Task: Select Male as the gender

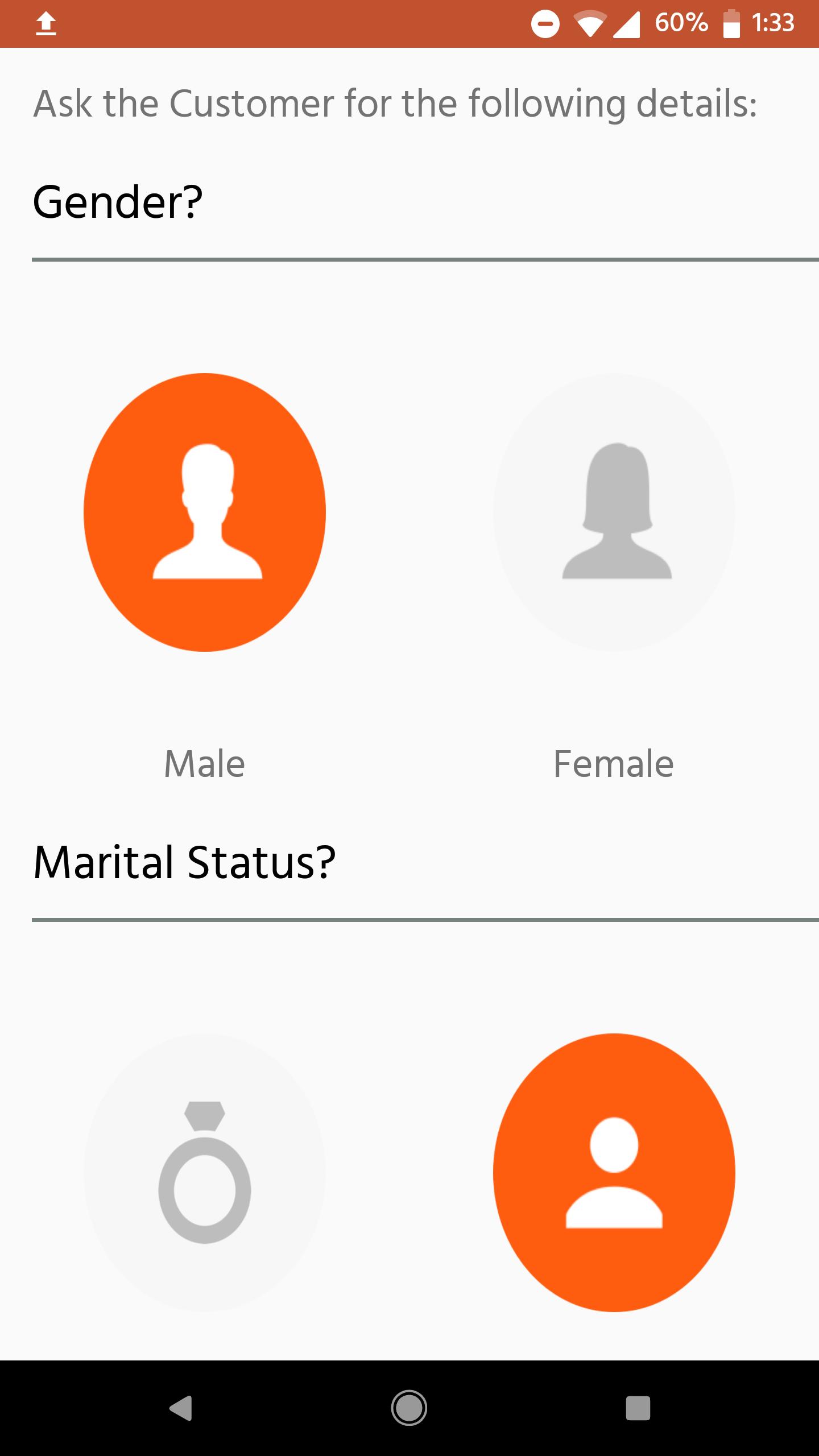Action: 205,512
